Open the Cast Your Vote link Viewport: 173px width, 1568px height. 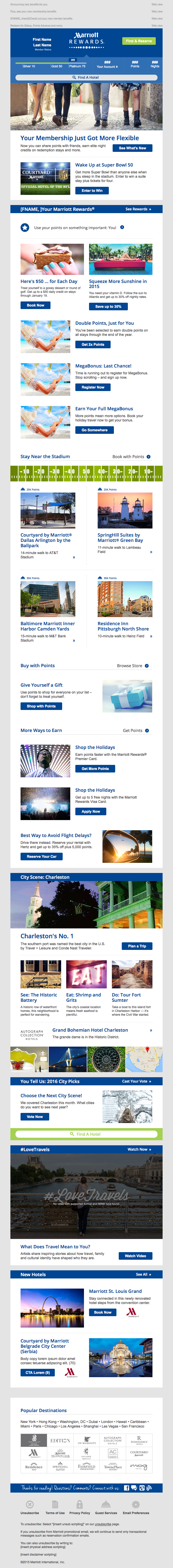(x=136, y=1082)
